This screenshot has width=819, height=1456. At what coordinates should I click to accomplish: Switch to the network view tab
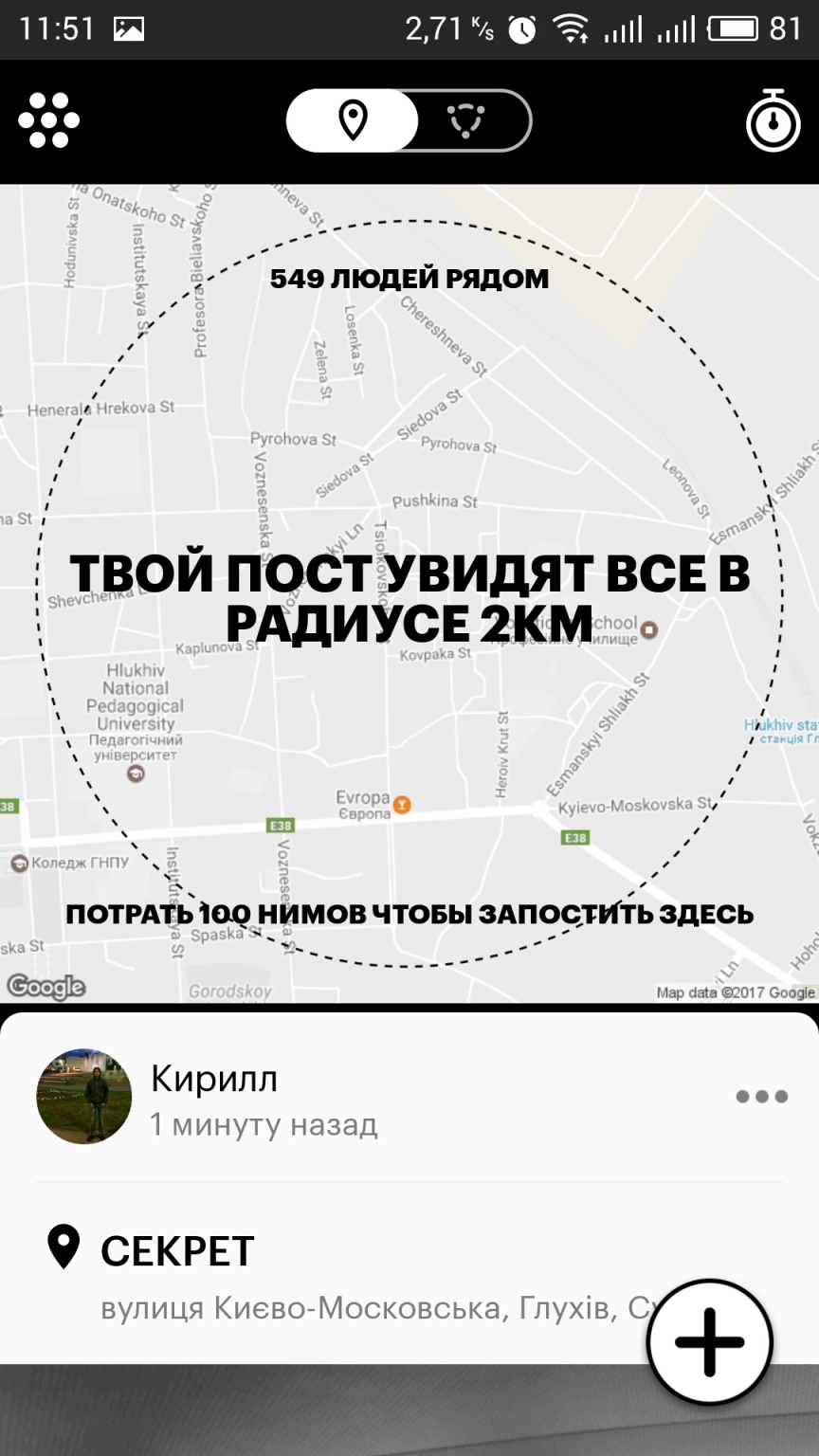pyautogui.click(x=467, y=121)
